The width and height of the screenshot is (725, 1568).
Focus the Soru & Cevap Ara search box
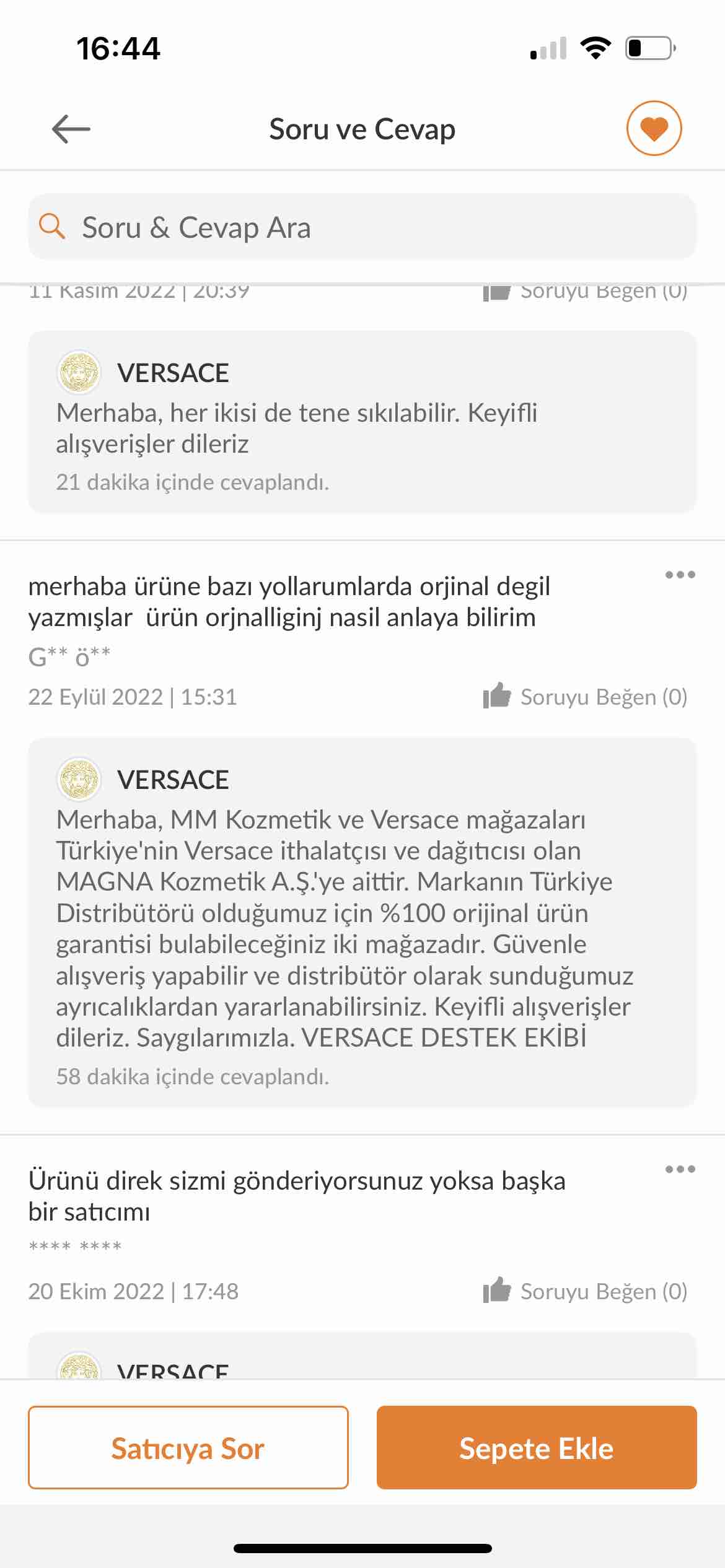[x=362, y=227]
